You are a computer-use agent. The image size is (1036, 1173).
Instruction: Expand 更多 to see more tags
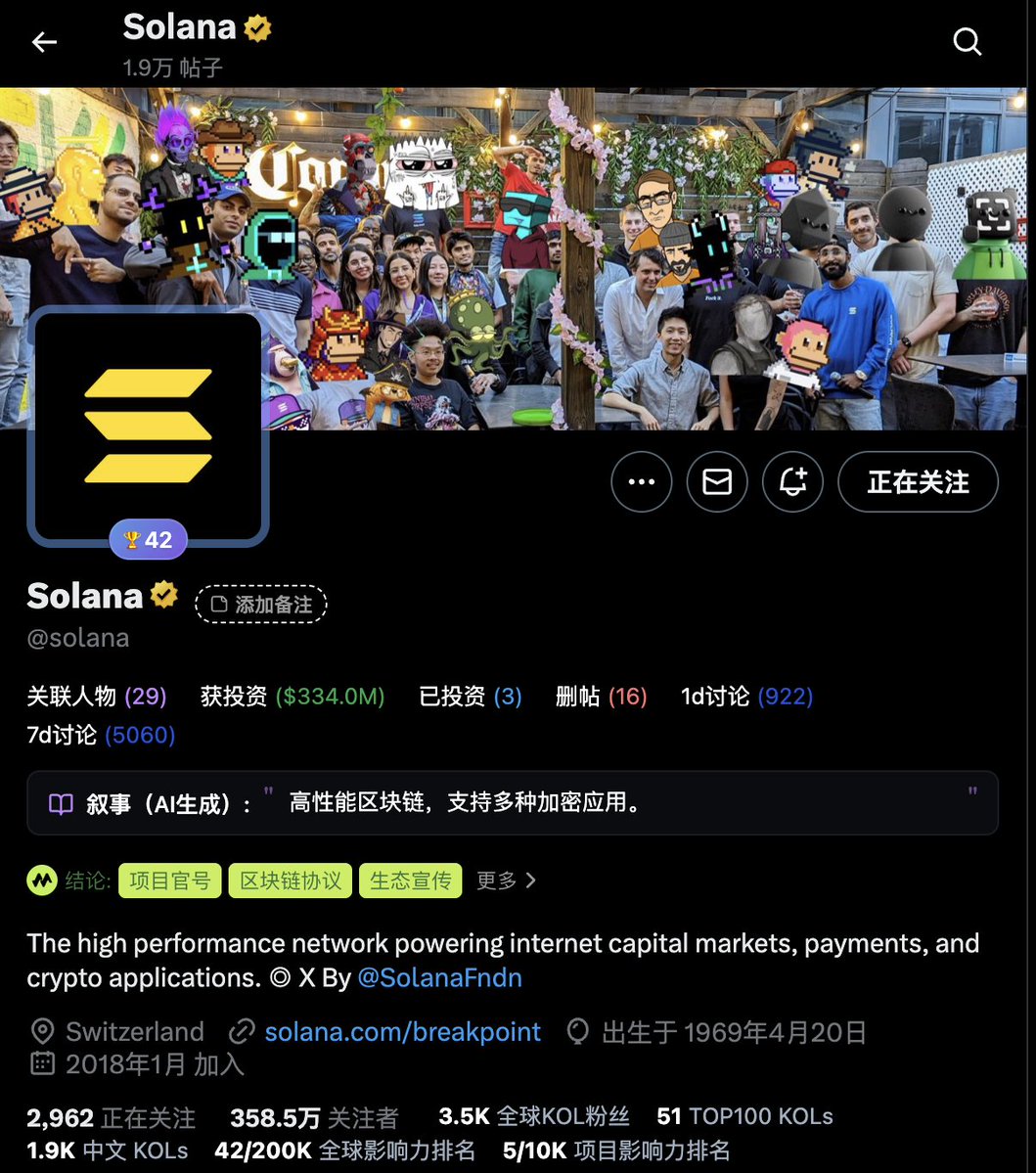click(x=506, y=880)
